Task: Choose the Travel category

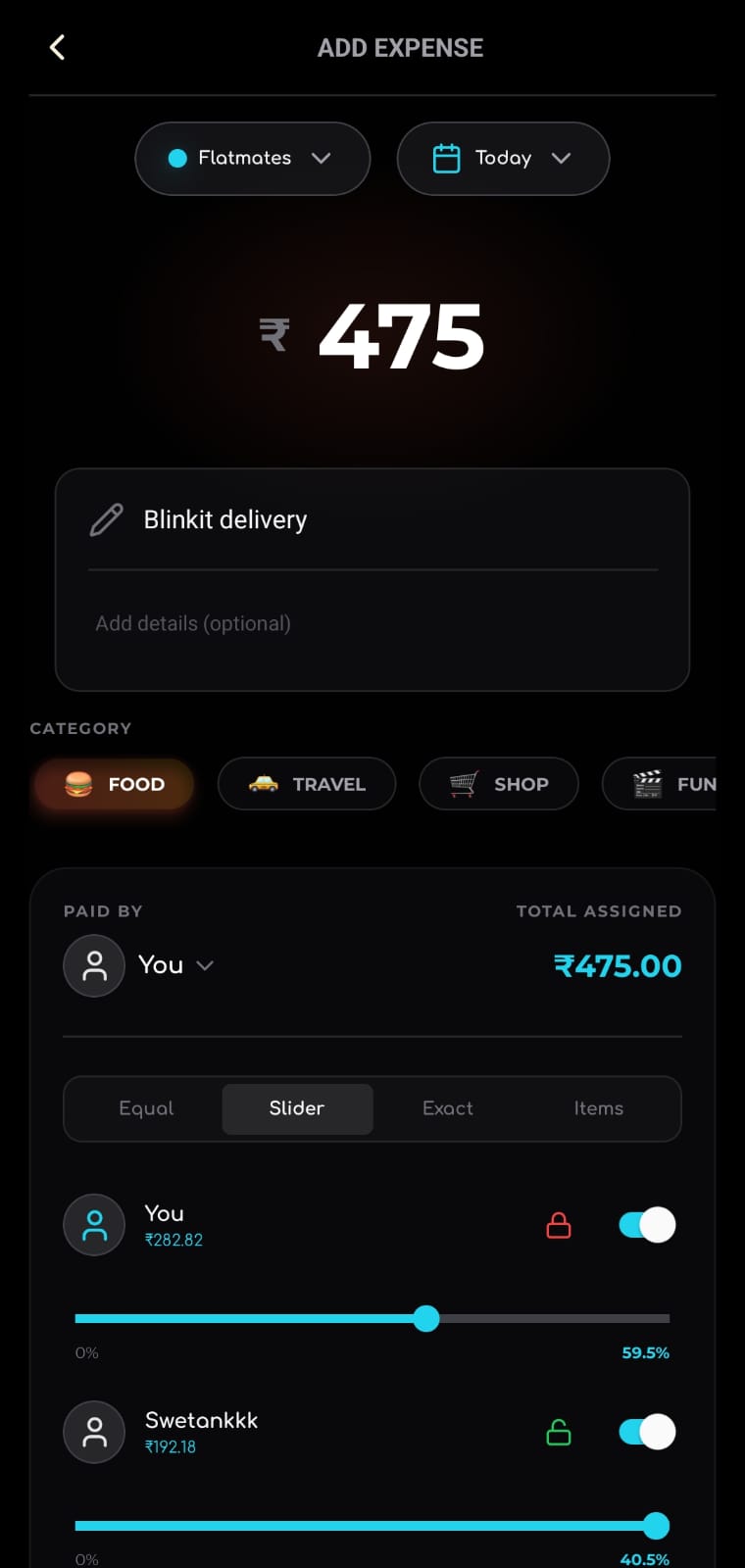Action: pos(306,784)
